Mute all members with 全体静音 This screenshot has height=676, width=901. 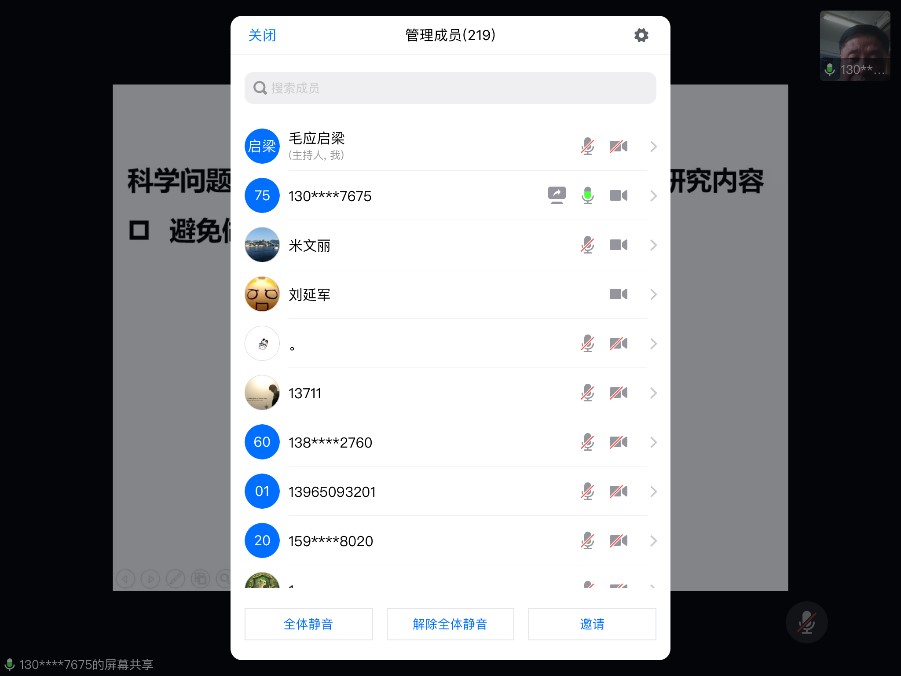[308, 624]
